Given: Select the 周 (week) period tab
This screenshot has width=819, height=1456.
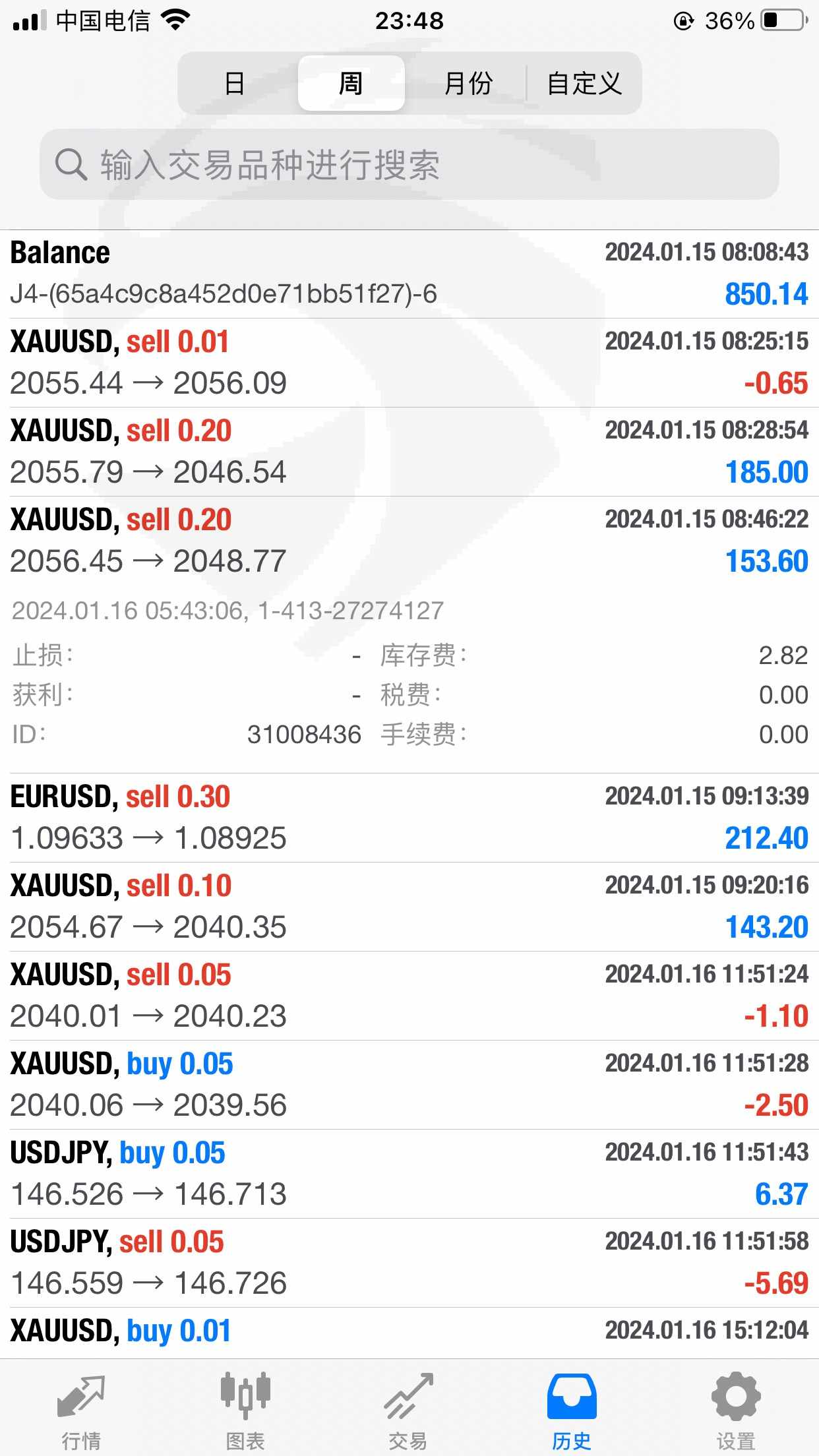Looking at the screenshot, I should pyautogui.click(x=351, y=84).
